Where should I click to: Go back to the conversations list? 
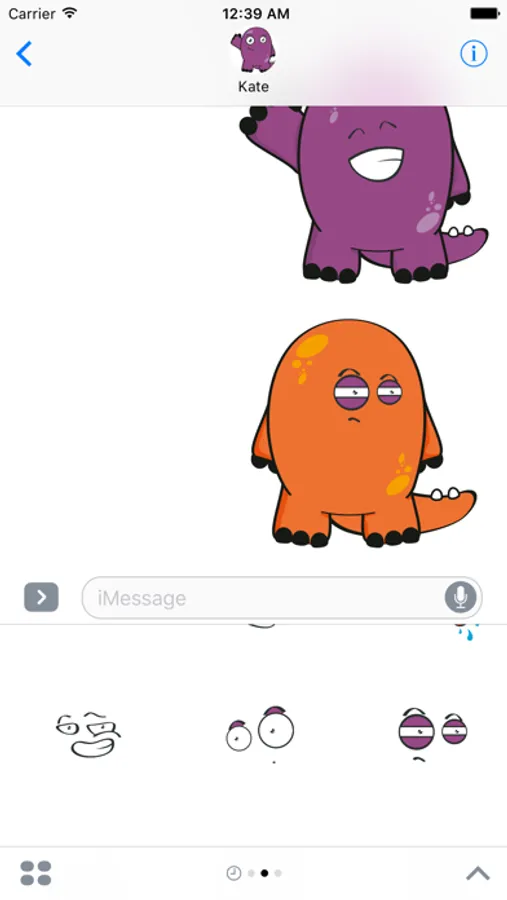point(24,54)
